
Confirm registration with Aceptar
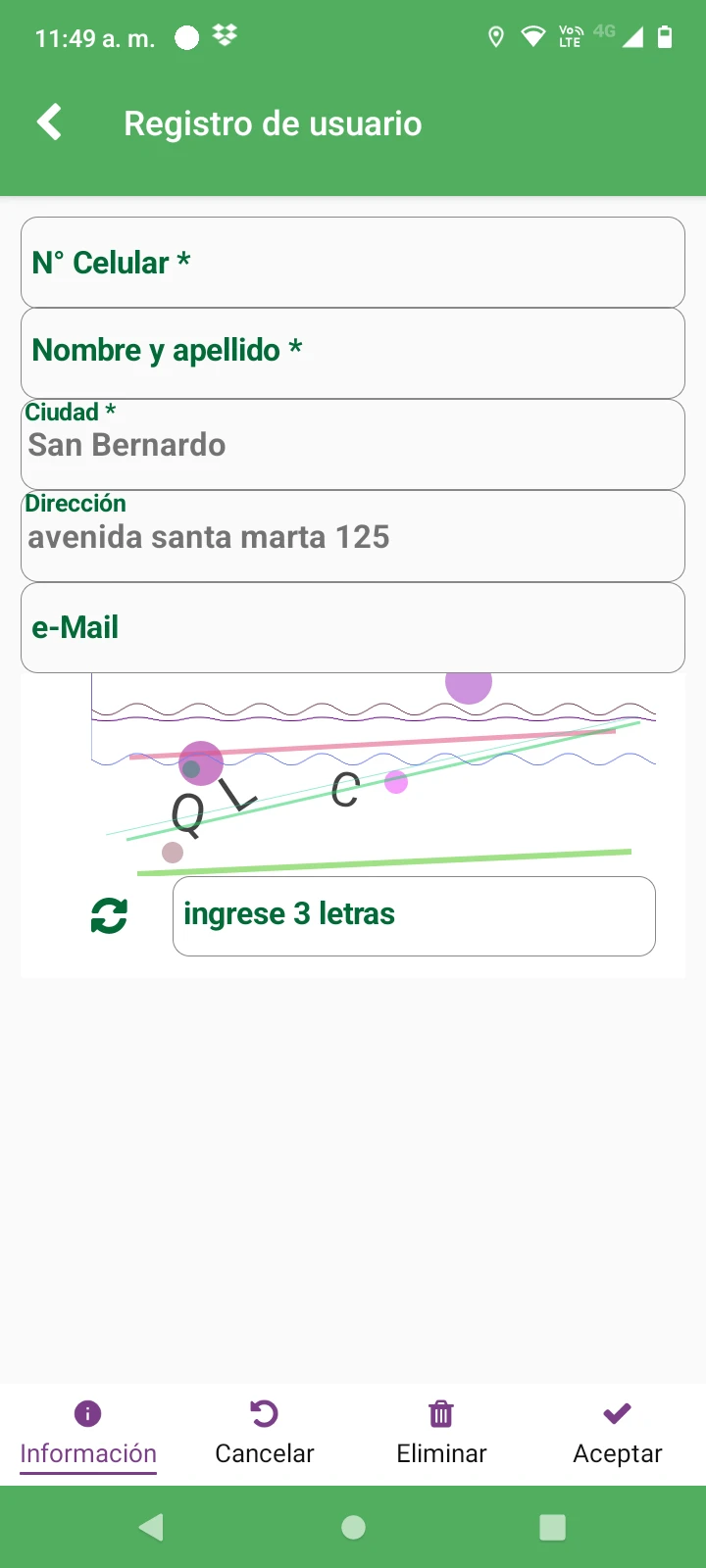tap(618, 1433)
